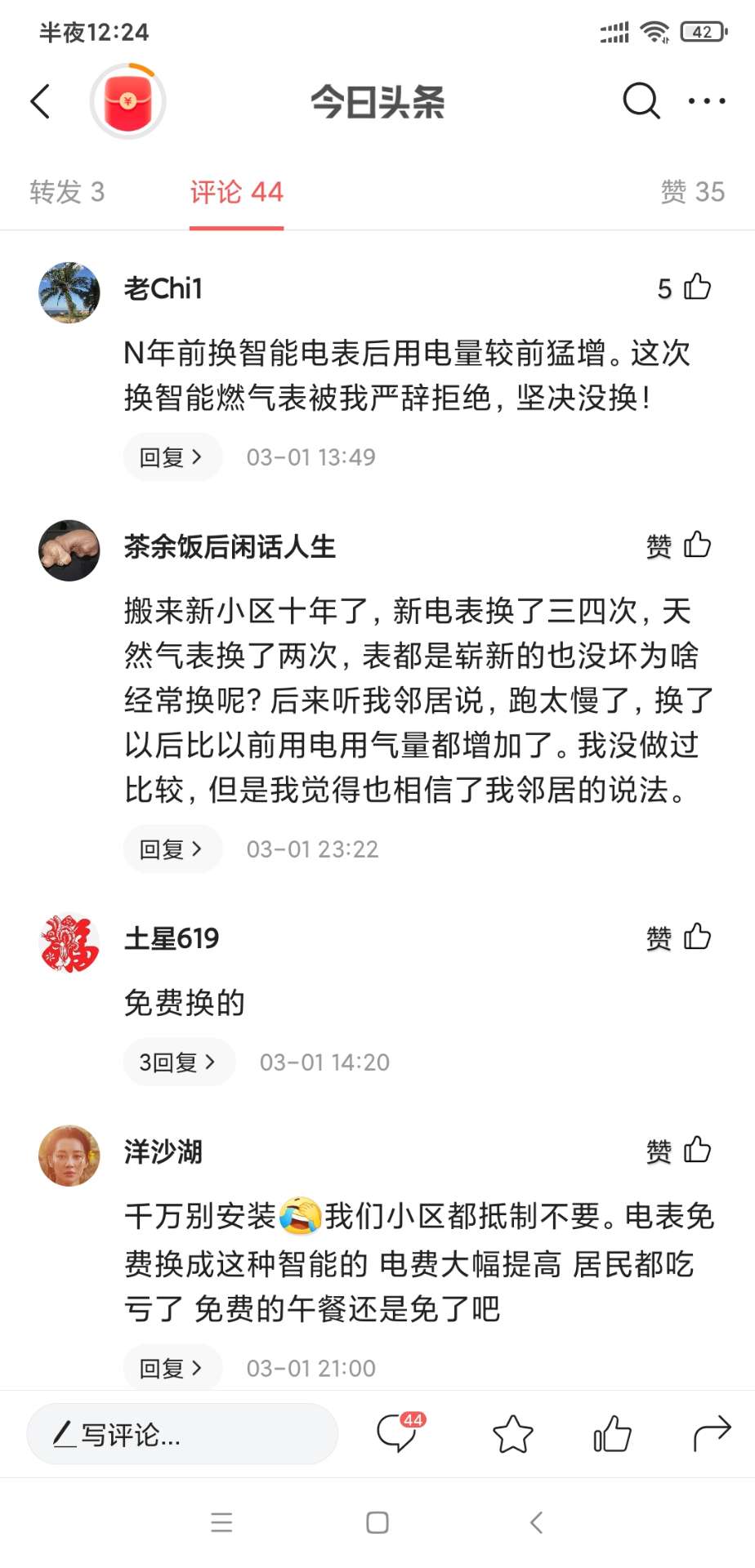
Task: Reply to 老Chi1's comment
Action: (172, 457)
